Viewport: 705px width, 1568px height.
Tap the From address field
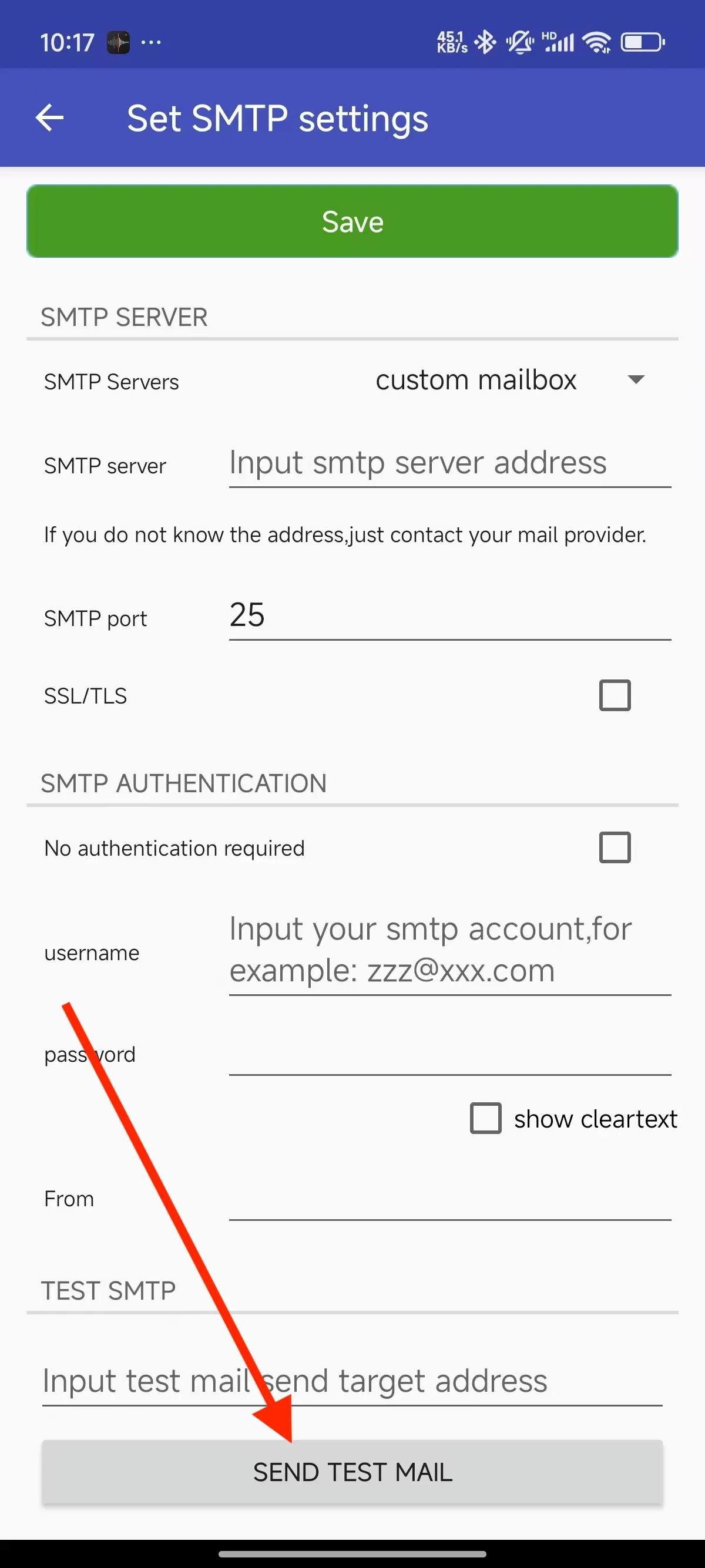[450, 1197]
